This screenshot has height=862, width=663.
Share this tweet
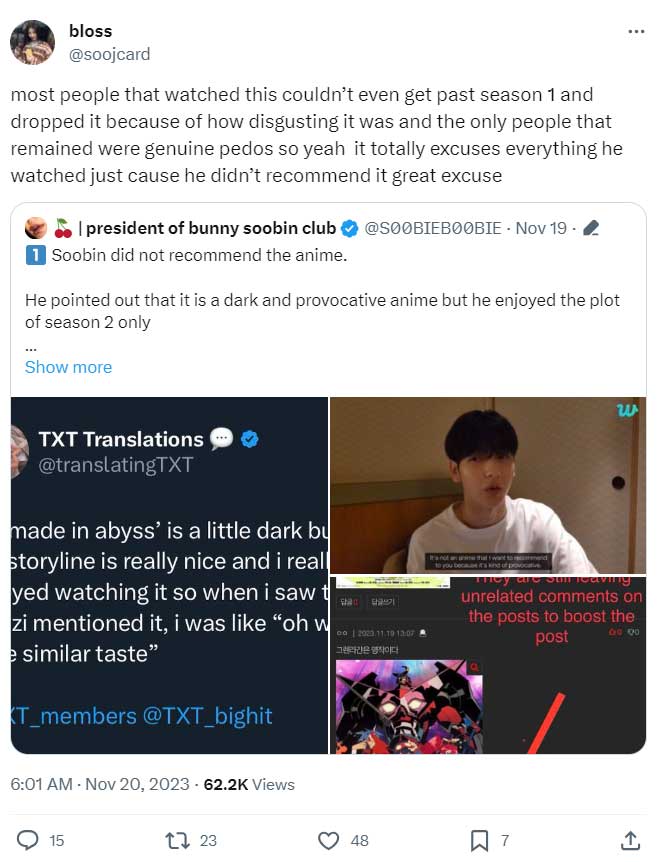630,840
